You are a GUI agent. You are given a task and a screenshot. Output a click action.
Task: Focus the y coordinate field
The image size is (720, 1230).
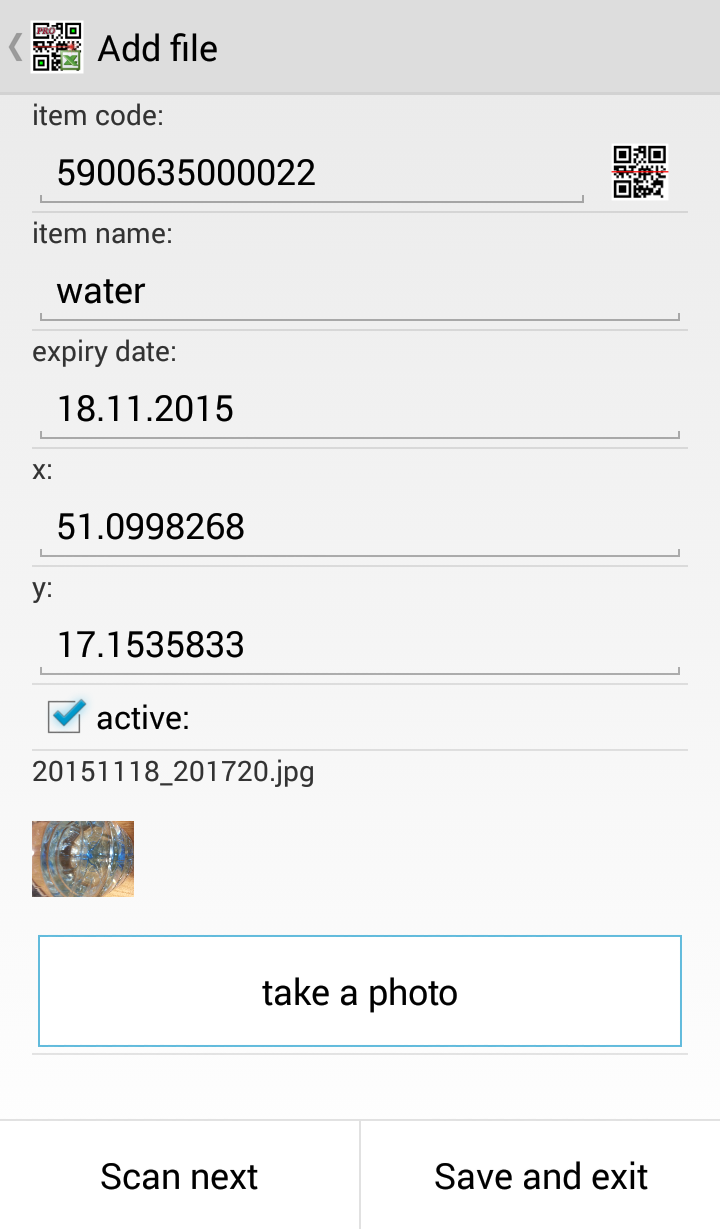(x=359, y=645)
